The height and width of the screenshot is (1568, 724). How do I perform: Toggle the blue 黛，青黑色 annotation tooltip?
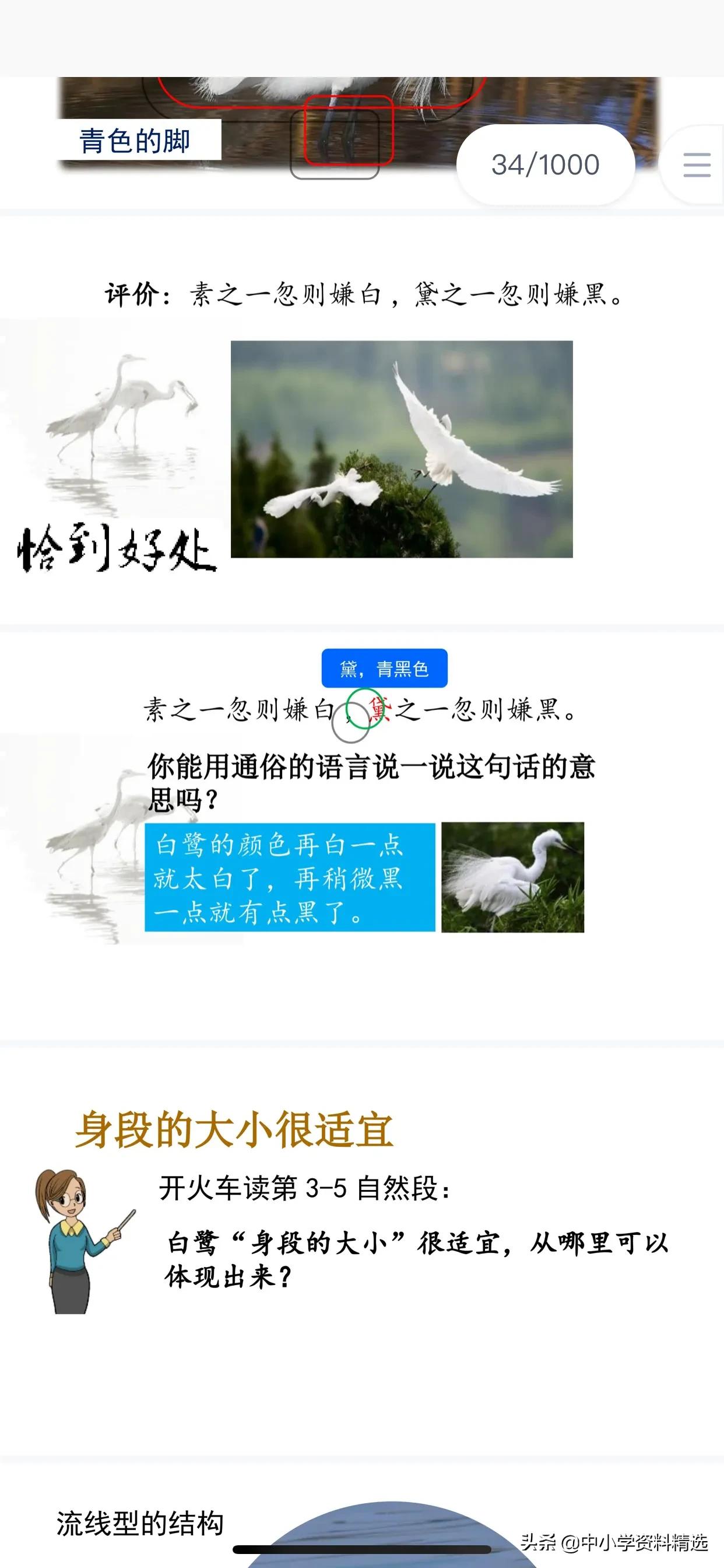click(x=384, y=668)
